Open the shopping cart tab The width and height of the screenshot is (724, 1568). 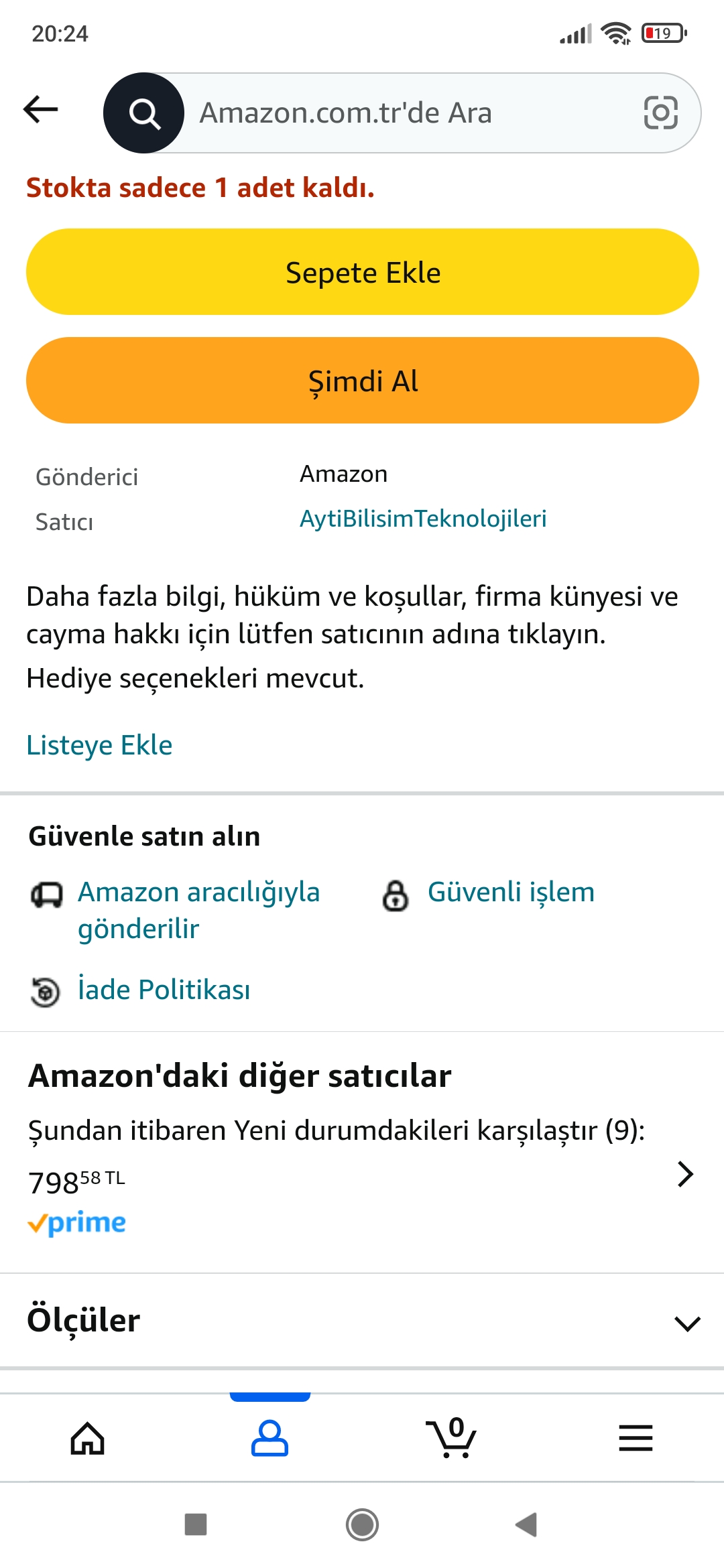point(451,1438)
